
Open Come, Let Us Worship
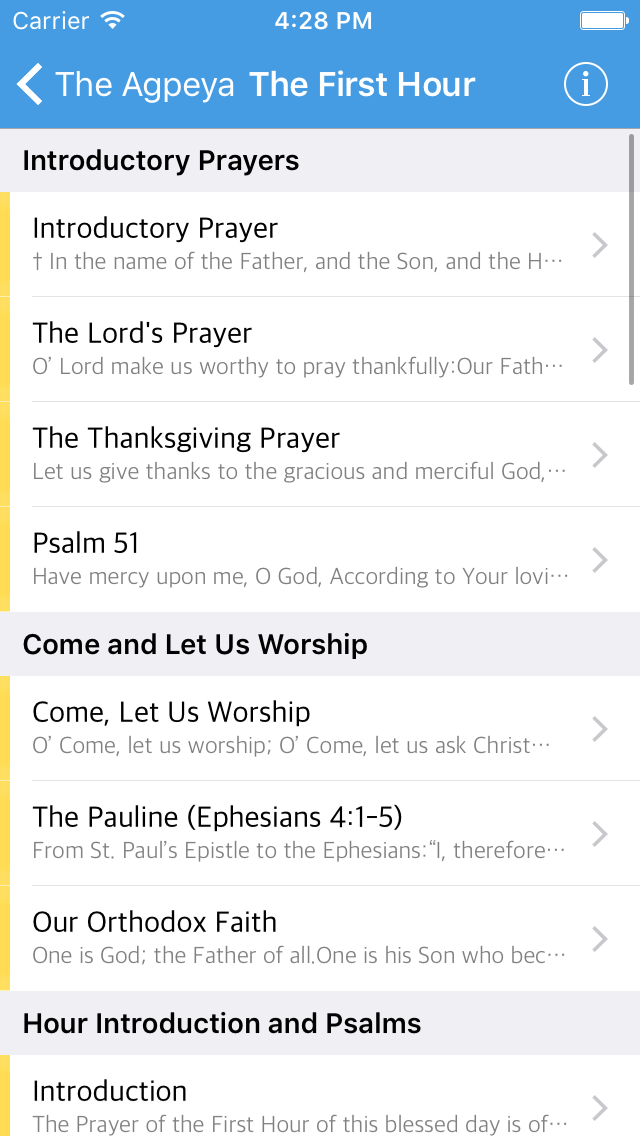[300, 728]
